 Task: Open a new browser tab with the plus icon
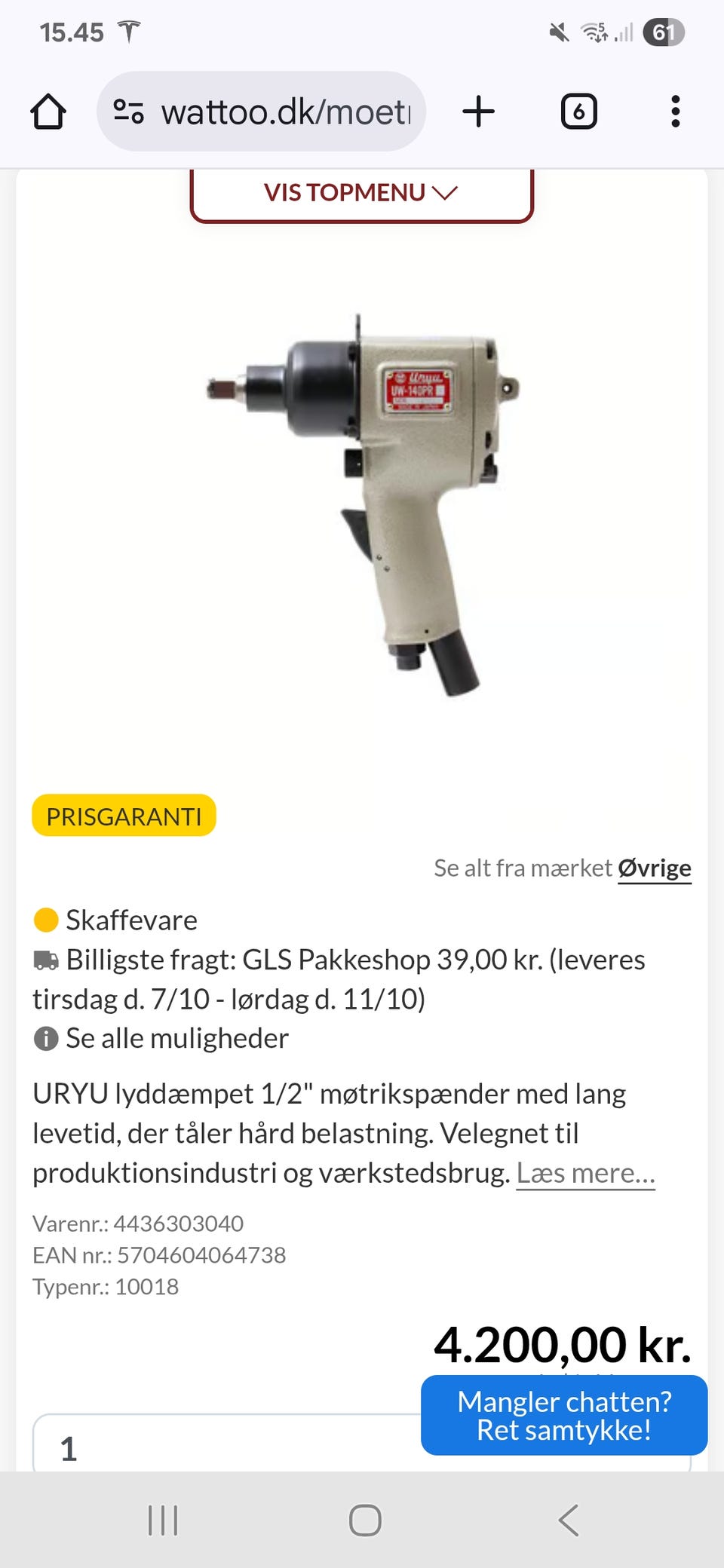(x=478, y=111)
